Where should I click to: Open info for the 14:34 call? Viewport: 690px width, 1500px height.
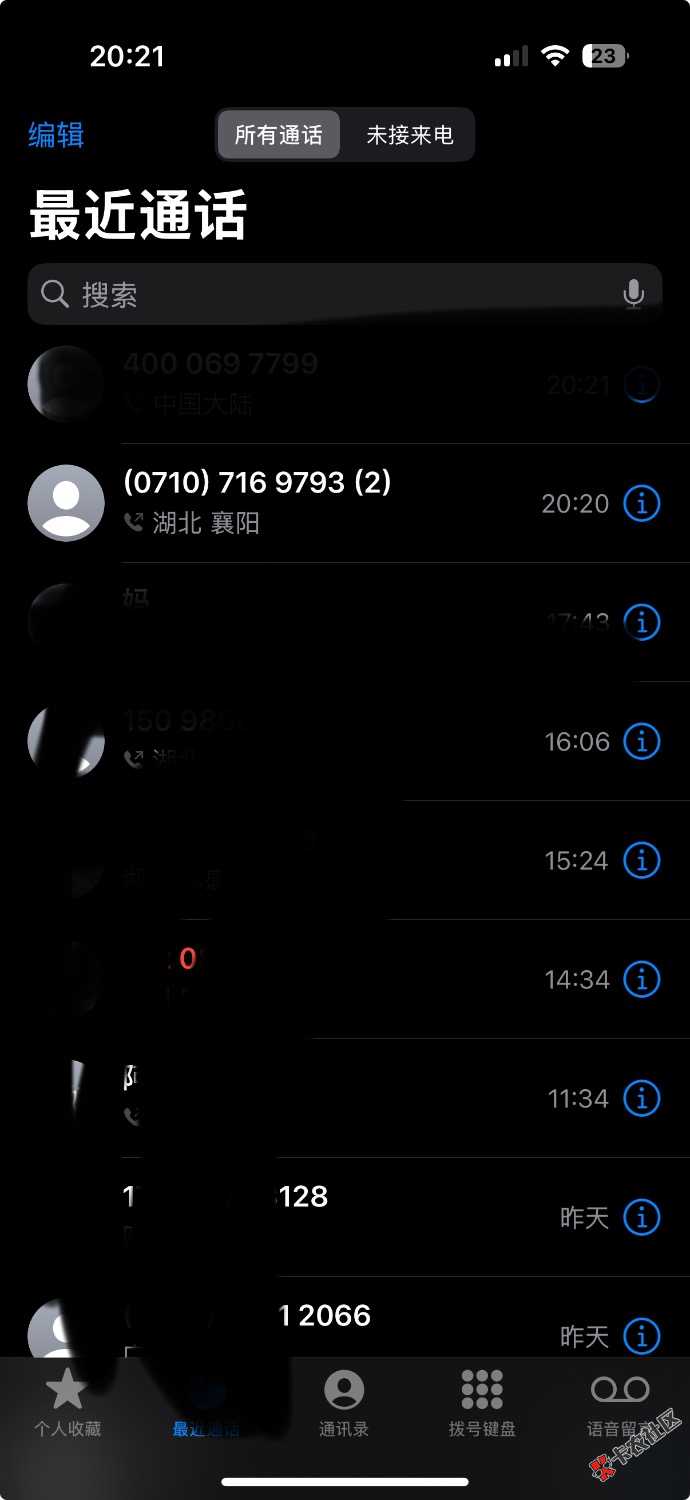[x=642, y=979]
